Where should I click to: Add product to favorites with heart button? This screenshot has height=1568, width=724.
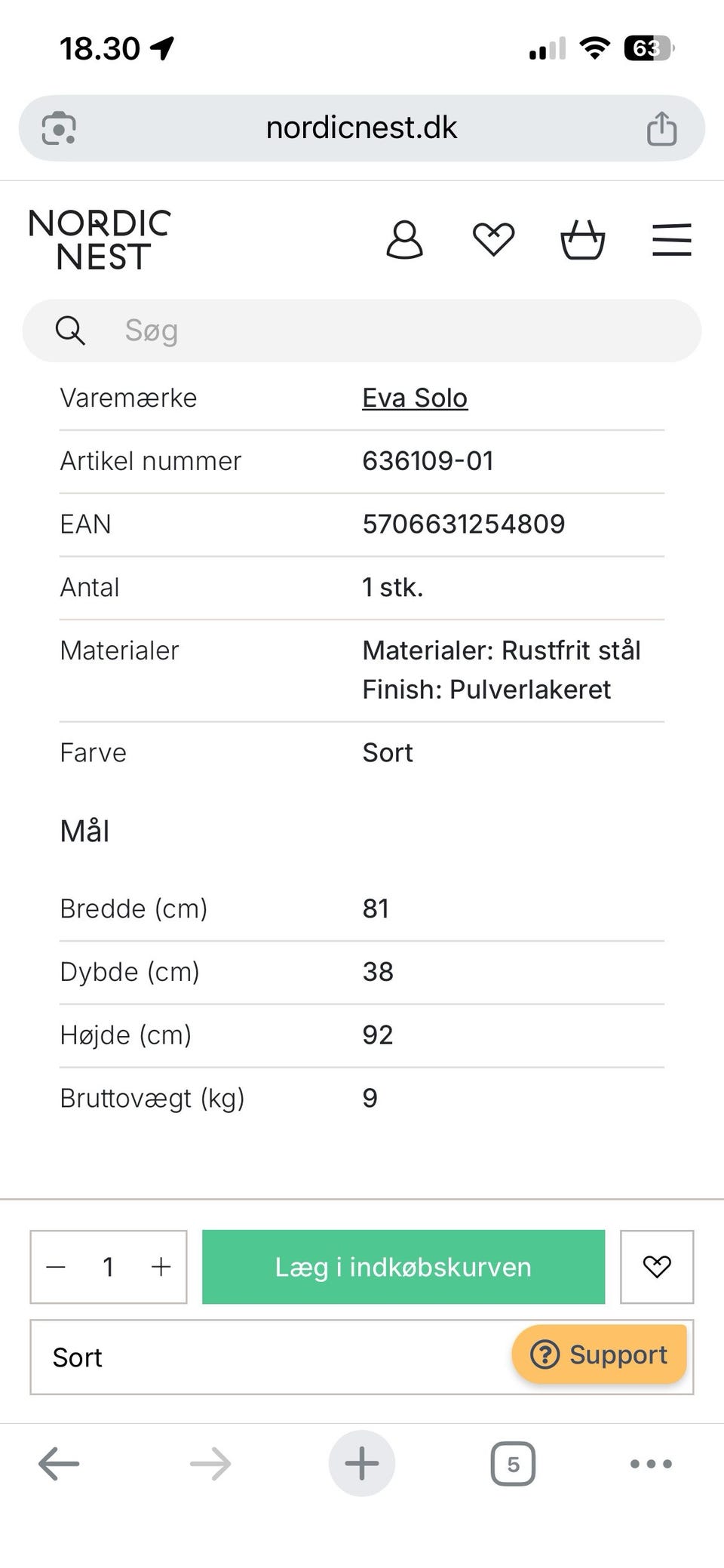pos(657,1267)
